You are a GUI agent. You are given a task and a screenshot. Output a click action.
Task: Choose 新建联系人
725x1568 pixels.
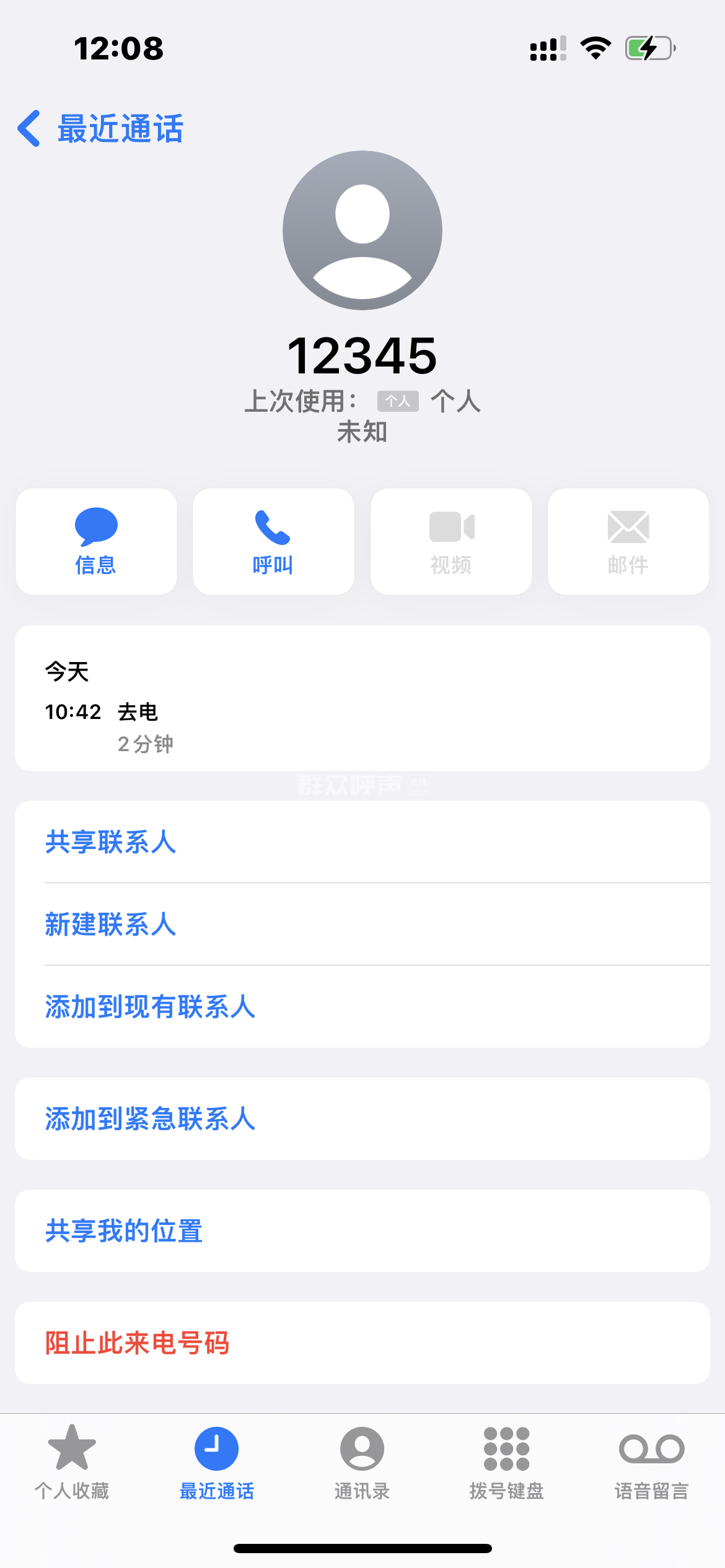coord(112,925)
